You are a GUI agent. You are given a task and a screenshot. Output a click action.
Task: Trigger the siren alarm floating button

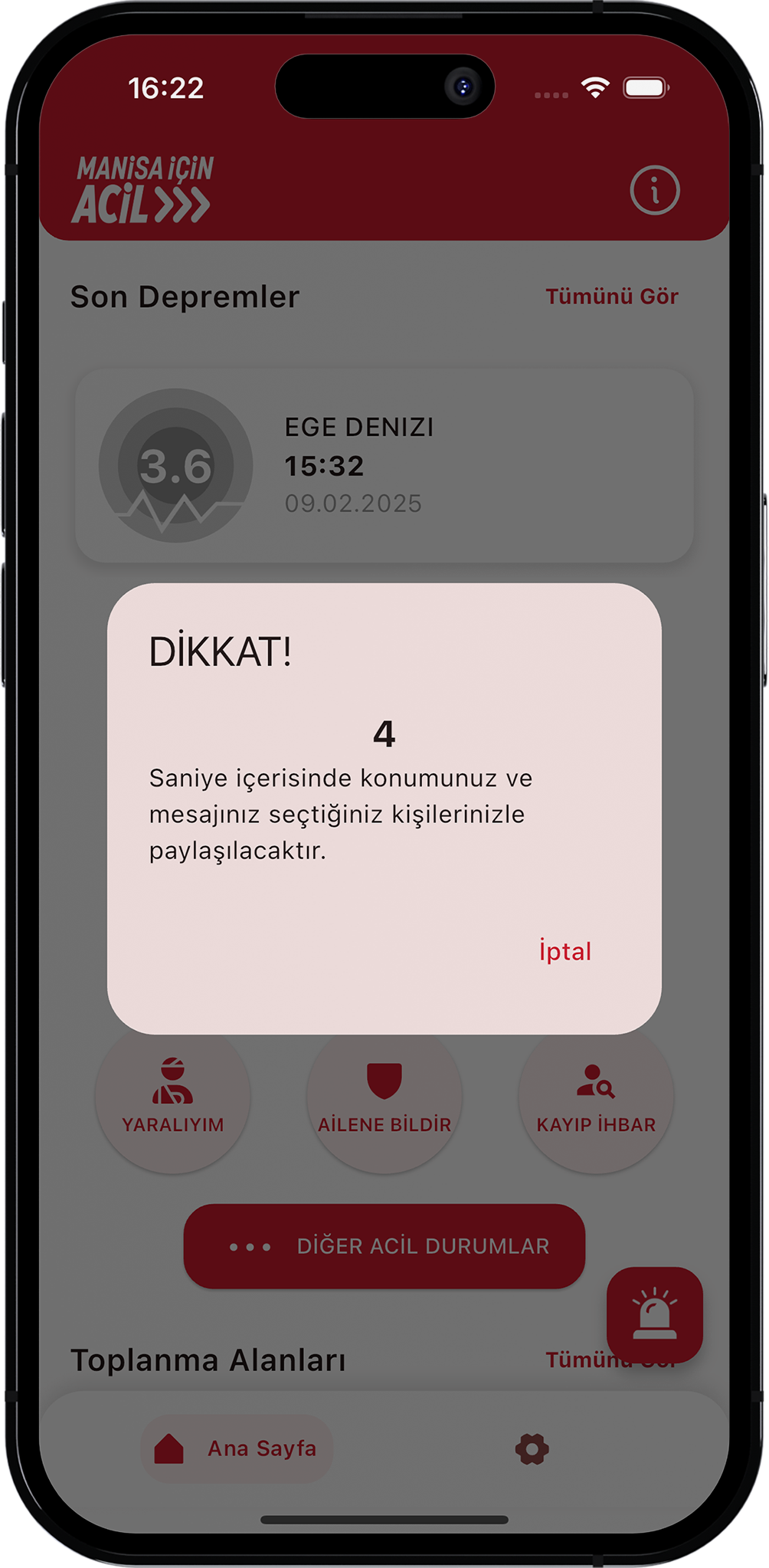pos(654,1314)
